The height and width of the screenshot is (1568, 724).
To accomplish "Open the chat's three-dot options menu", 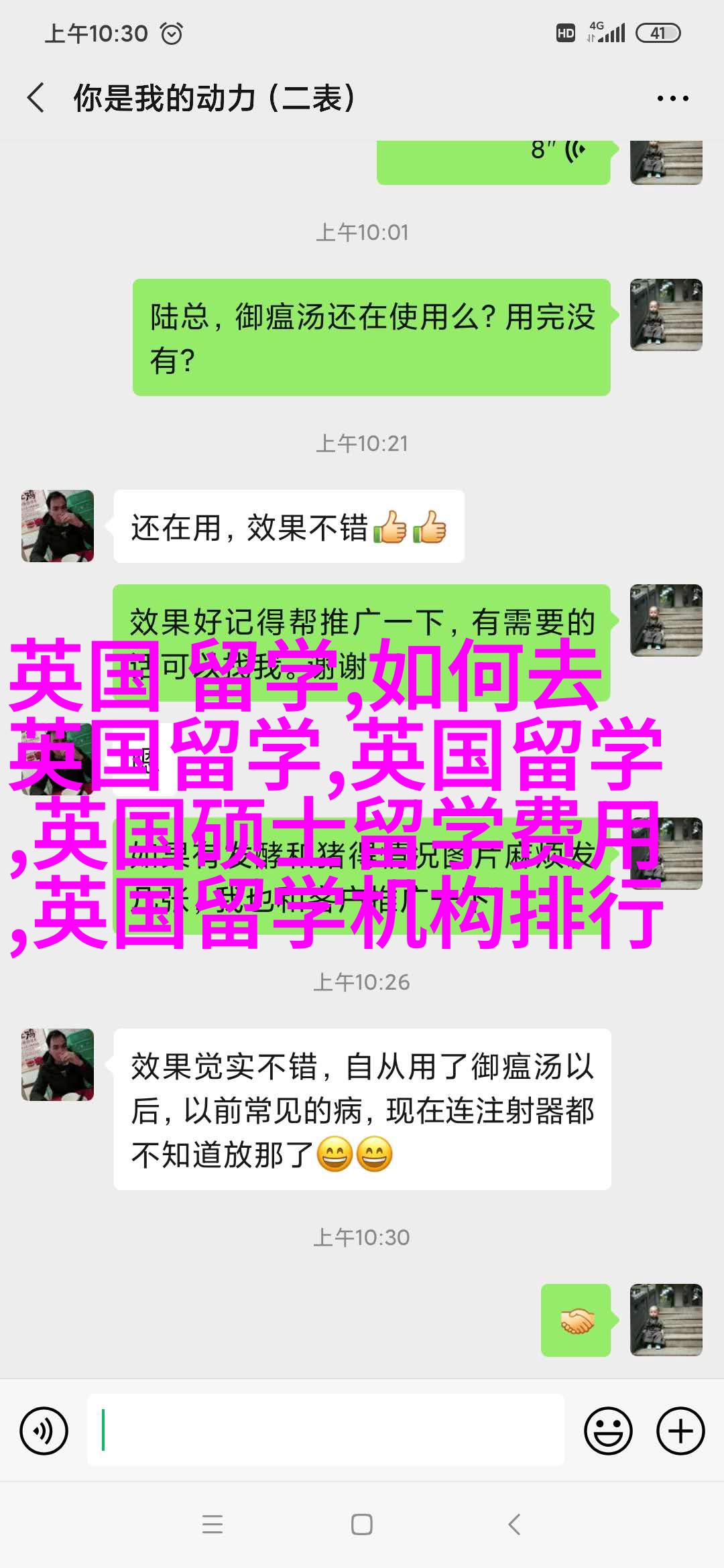I will [x=672, y=99].
